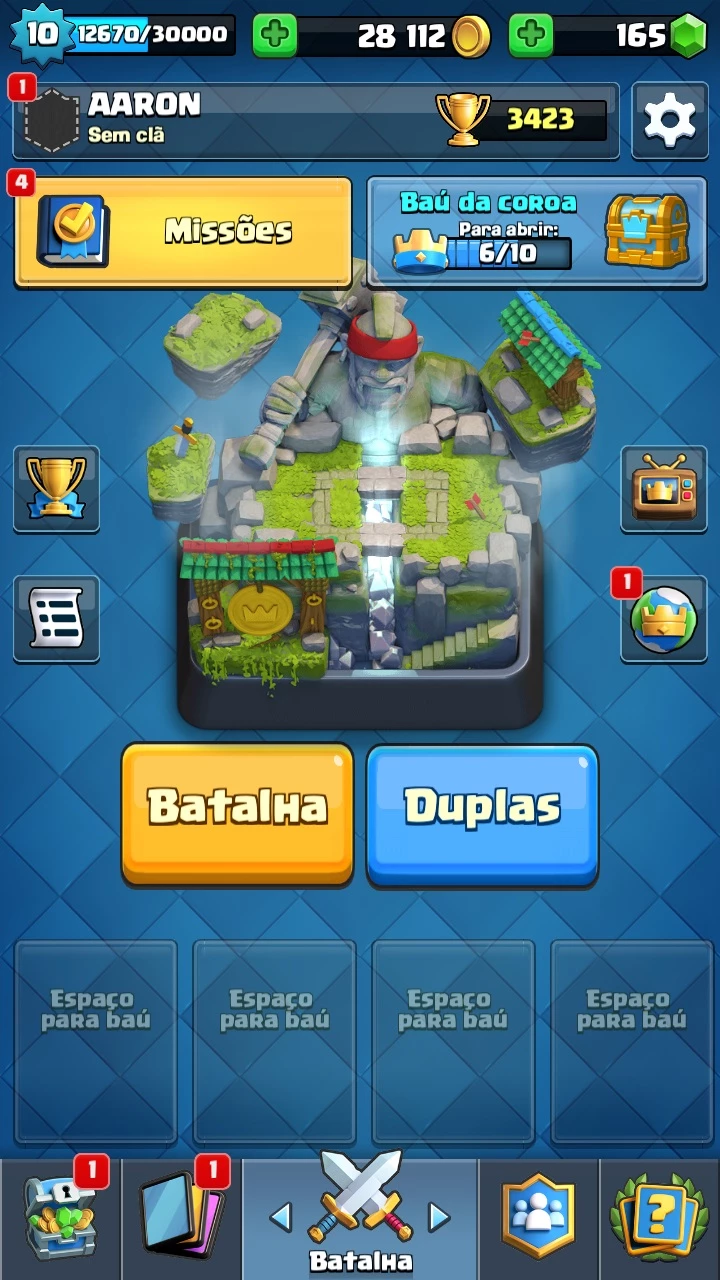Screen dimensions: 720x1280
Task: Tap the right arrow beside Batalha tab
Action: coord(439,1217)
